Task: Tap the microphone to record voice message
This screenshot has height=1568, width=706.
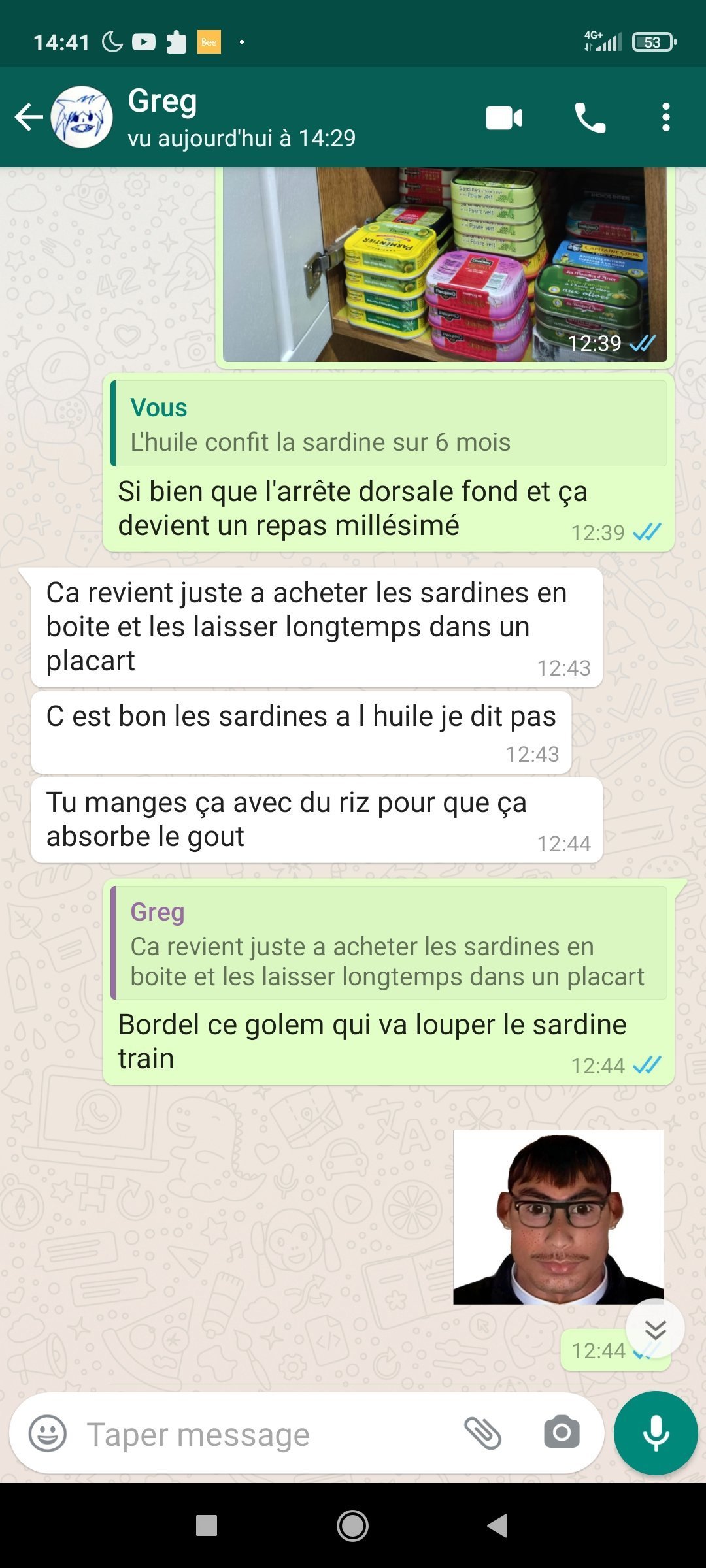Action: pyautogui.click(x=656, y=1433)
